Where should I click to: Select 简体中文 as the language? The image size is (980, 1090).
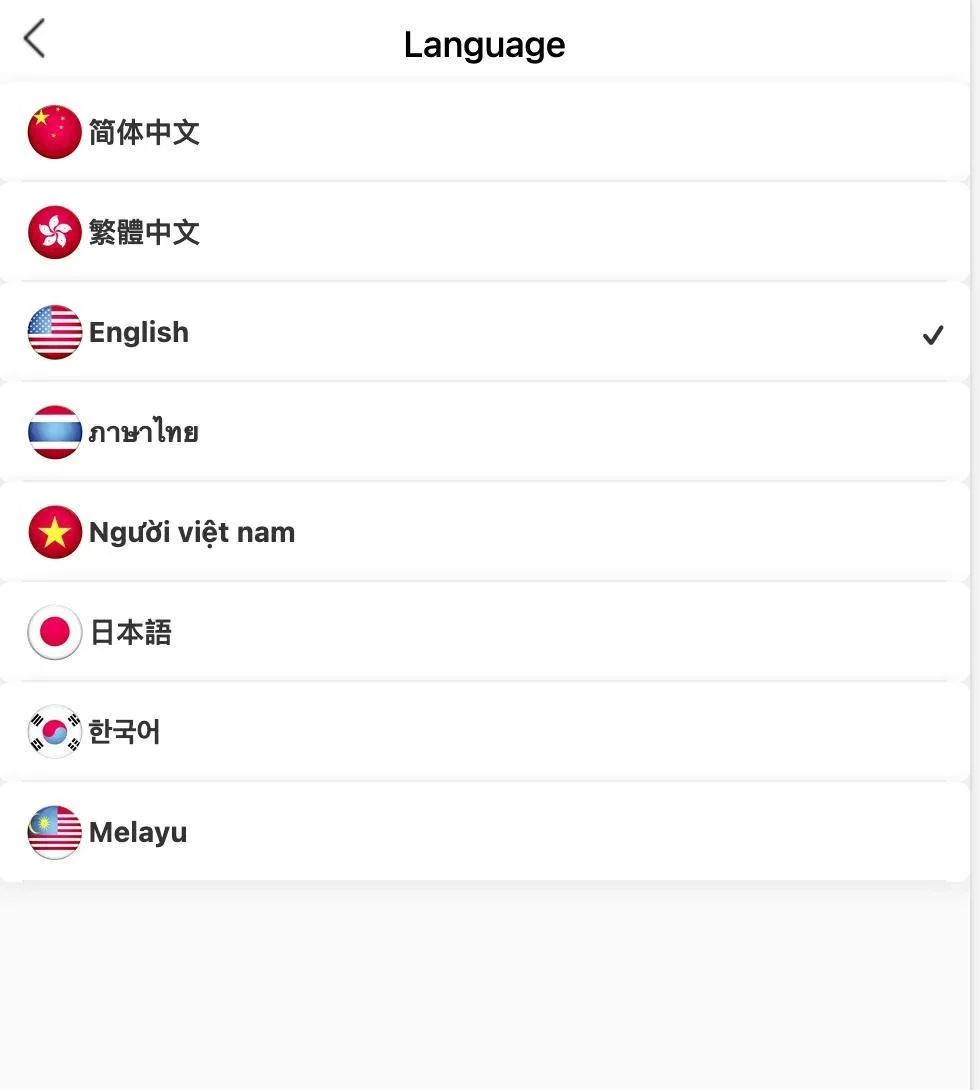[x=145, y=131]
